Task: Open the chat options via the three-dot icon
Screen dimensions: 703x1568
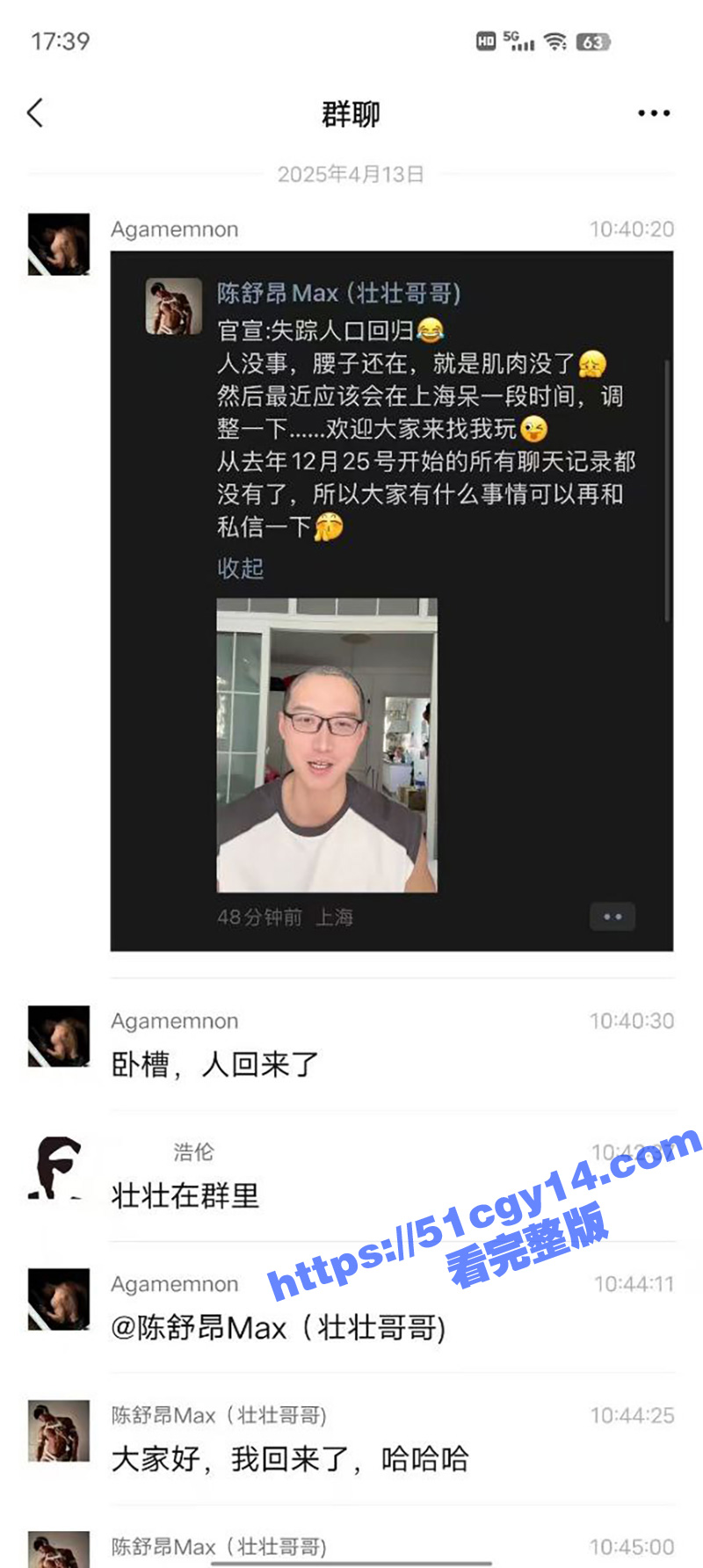Action: coord(653,112)
